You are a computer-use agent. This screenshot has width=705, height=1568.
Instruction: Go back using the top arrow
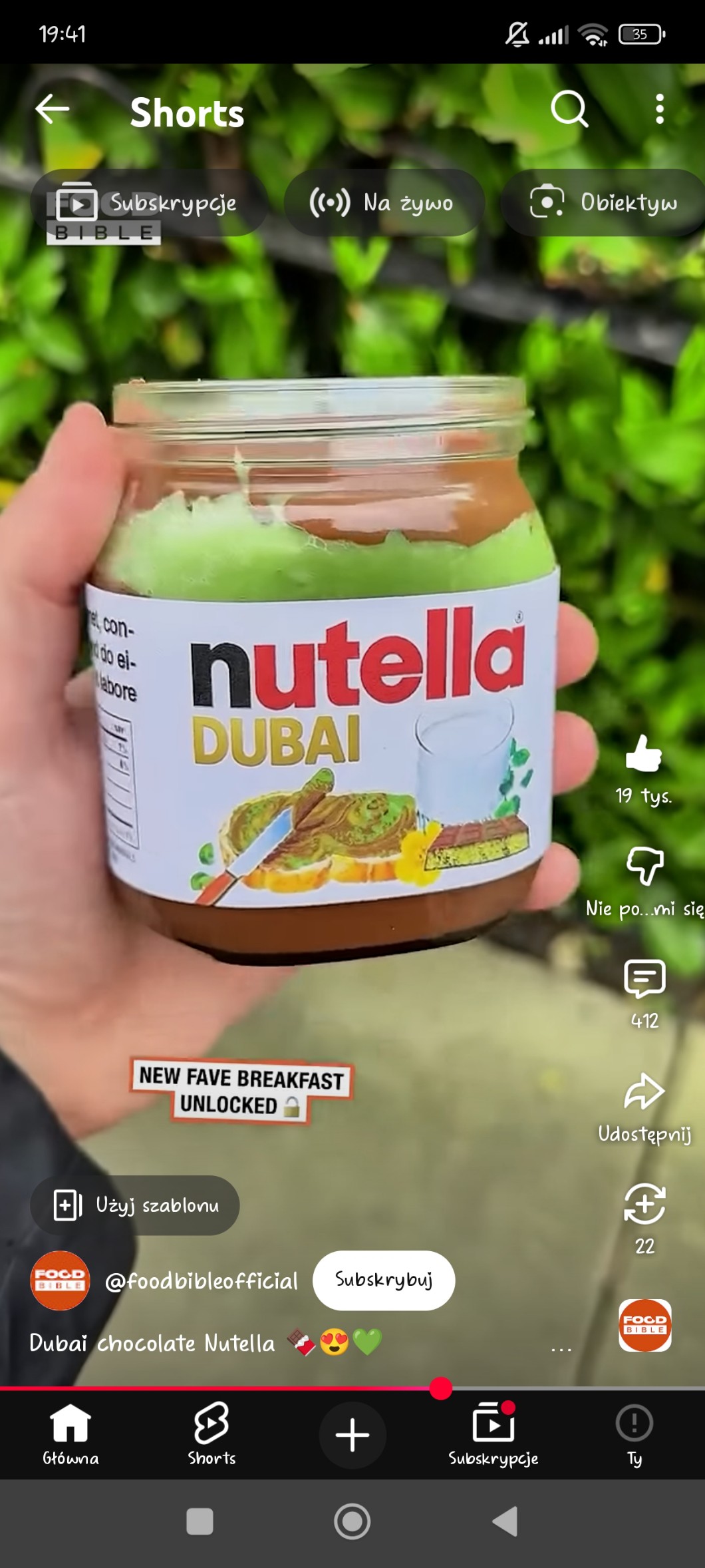point(53,109)
